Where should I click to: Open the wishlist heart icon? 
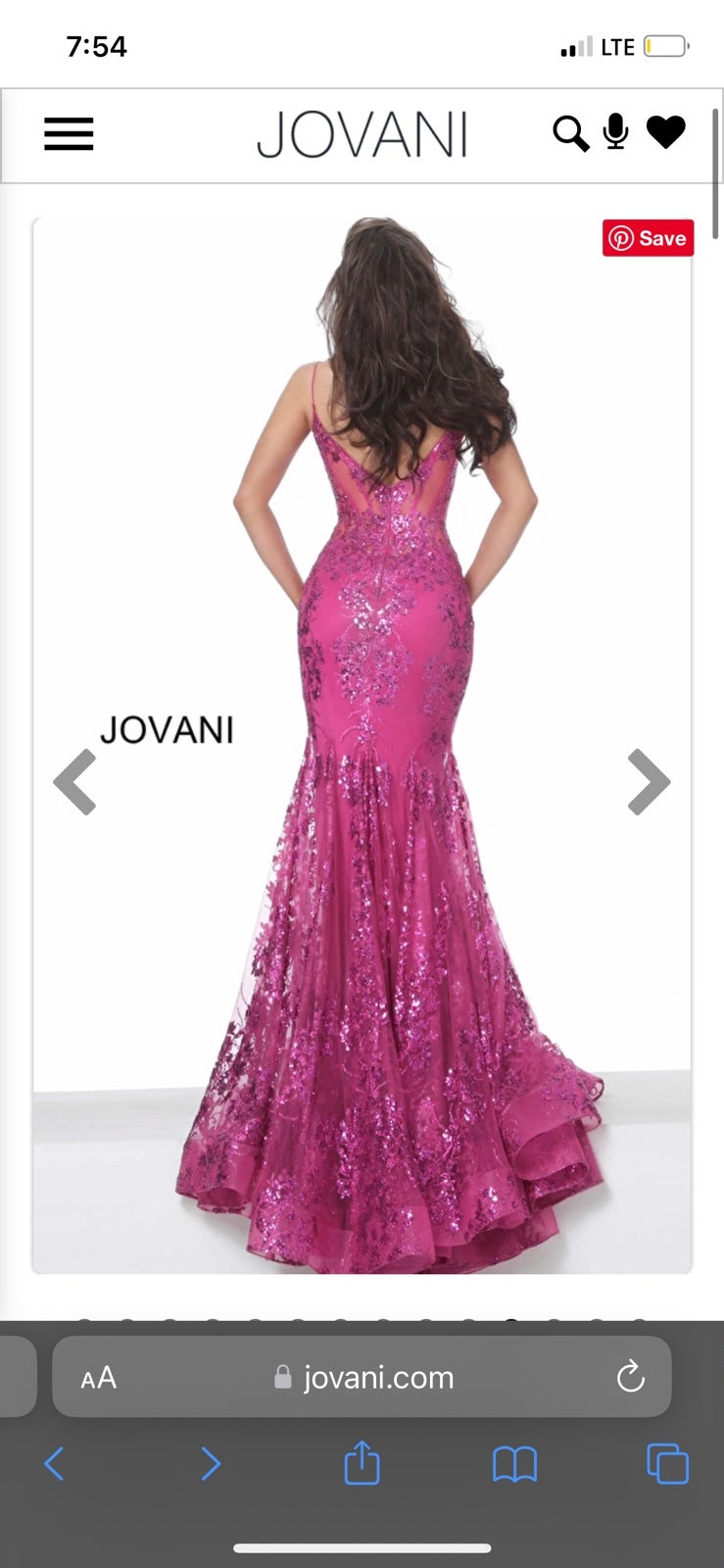pos(666,132)
